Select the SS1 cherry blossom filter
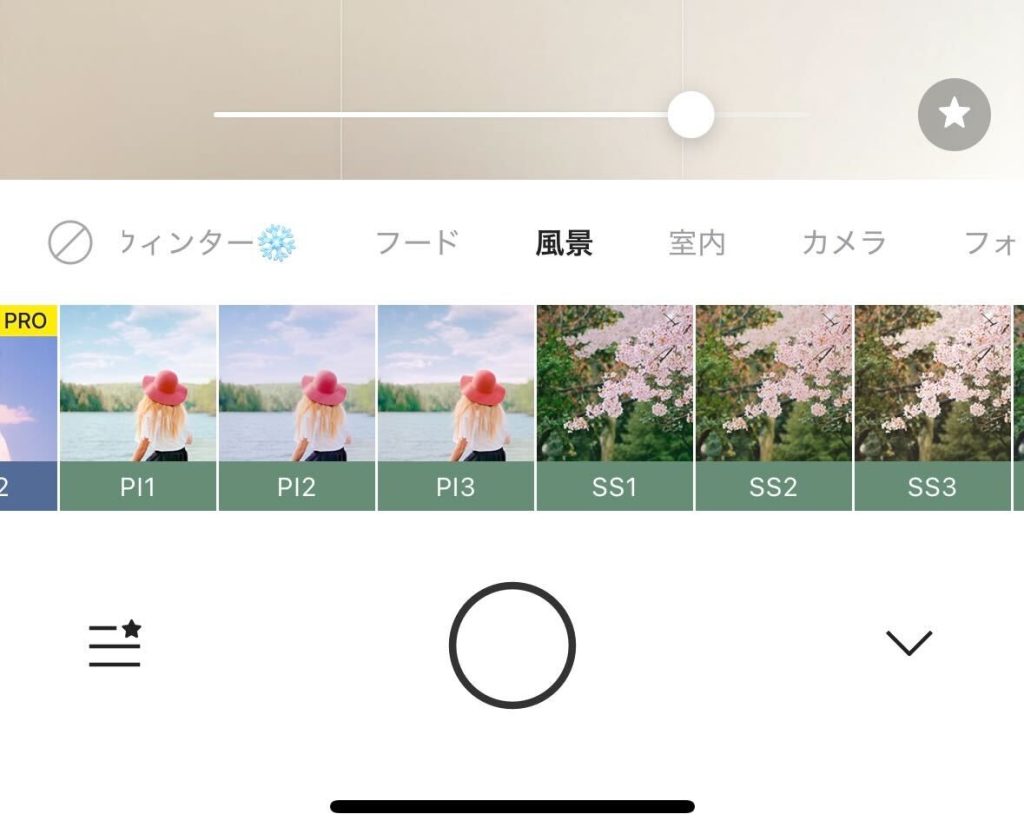Viewport: 1024px width, 834px height. pyautogui.click(x=615, y=408)
